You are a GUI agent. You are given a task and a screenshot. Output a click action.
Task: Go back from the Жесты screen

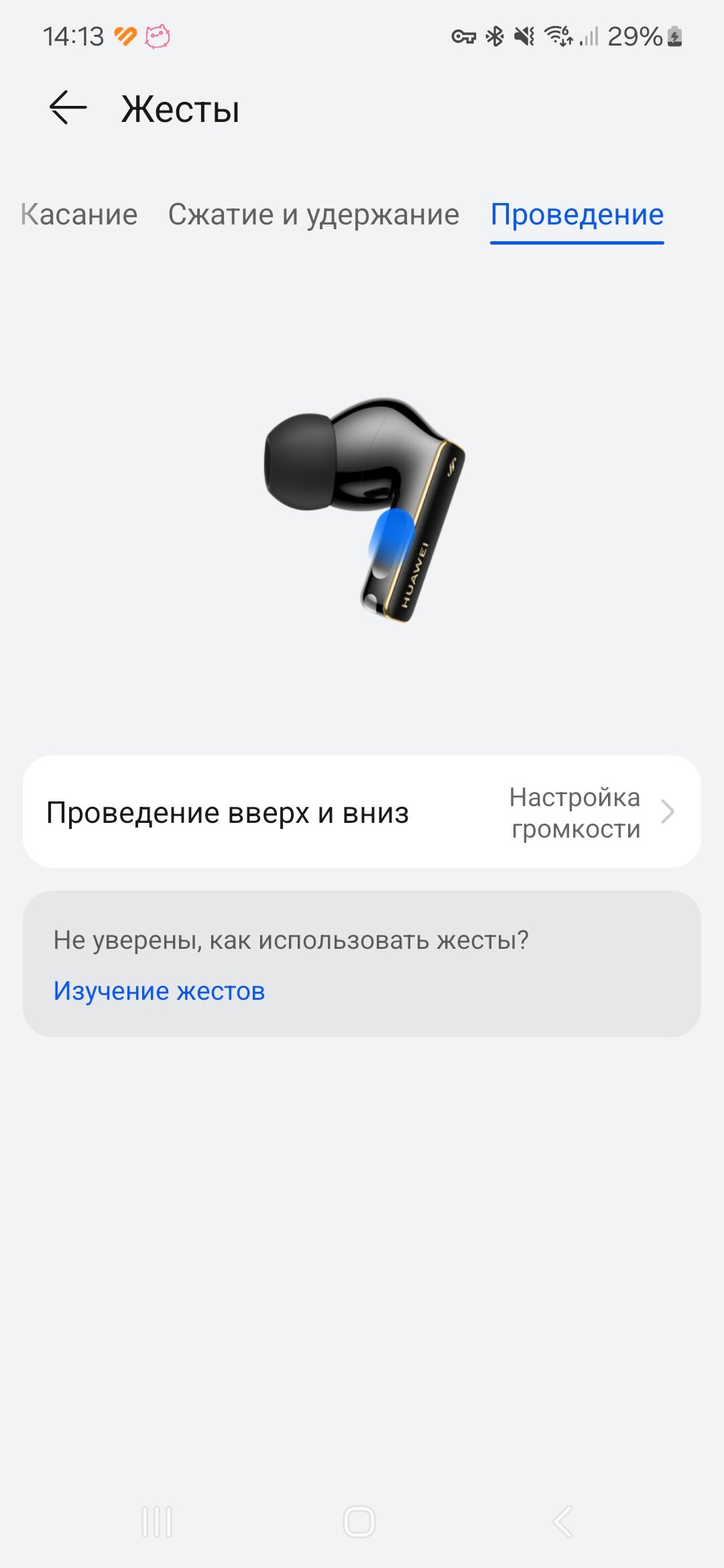(x=68, y=108)
